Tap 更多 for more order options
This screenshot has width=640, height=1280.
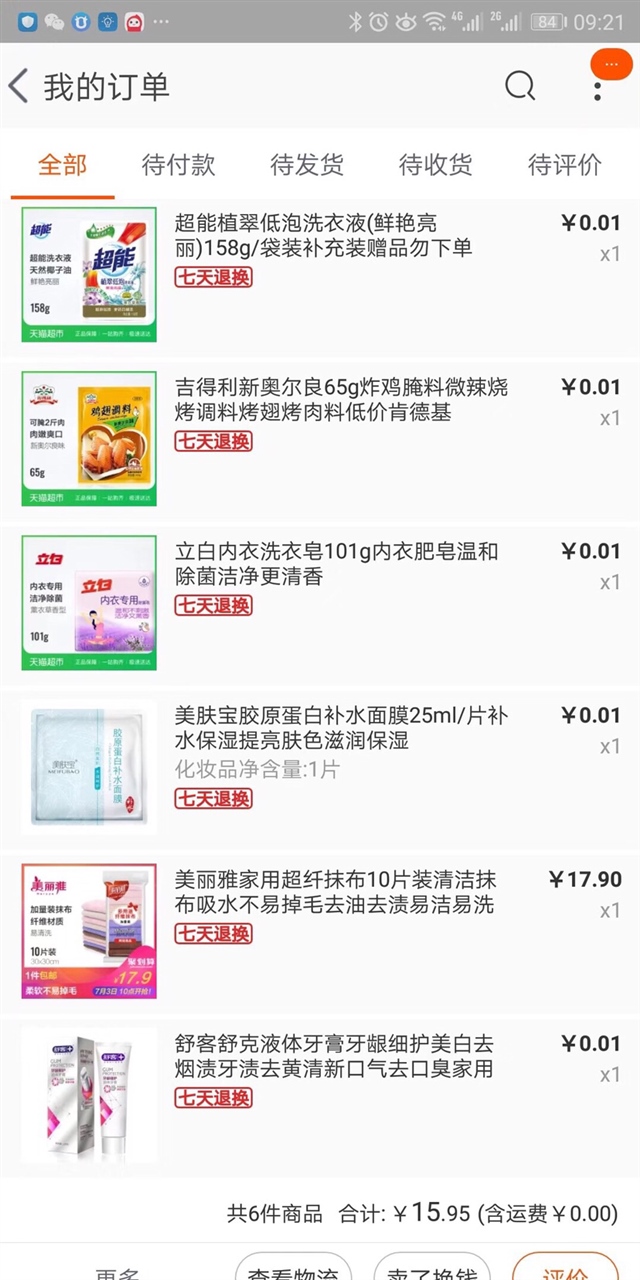[x=117, y=1272]
